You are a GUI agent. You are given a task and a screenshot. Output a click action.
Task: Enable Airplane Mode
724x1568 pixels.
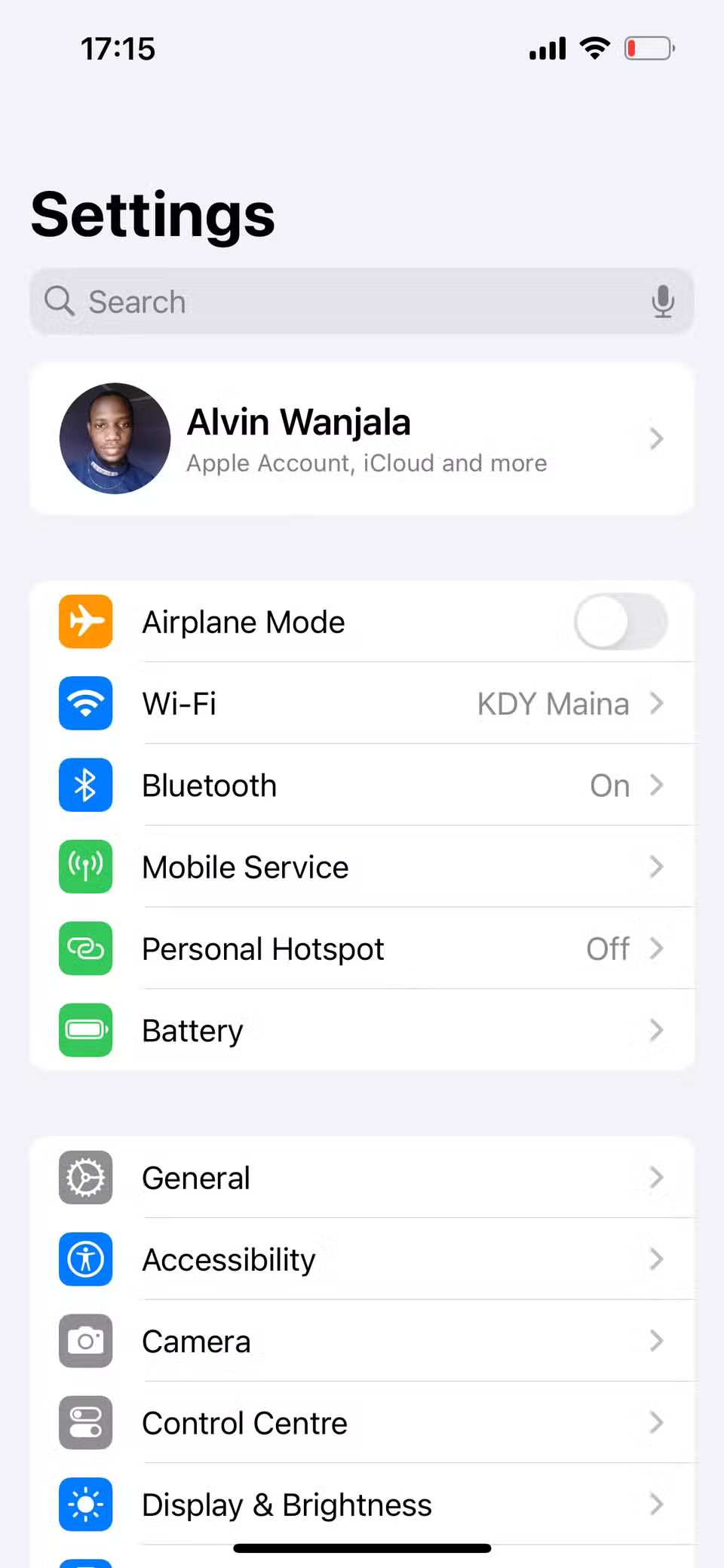coord(620,622)
